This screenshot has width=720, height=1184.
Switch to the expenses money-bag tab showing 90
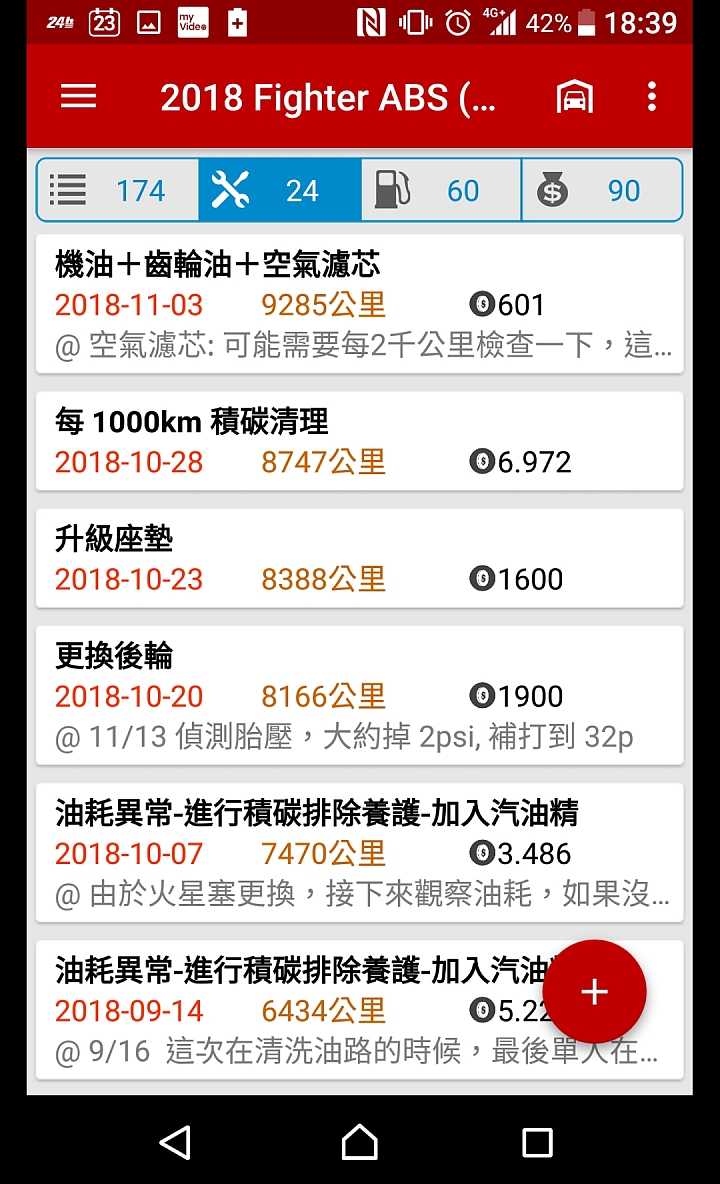602,190
